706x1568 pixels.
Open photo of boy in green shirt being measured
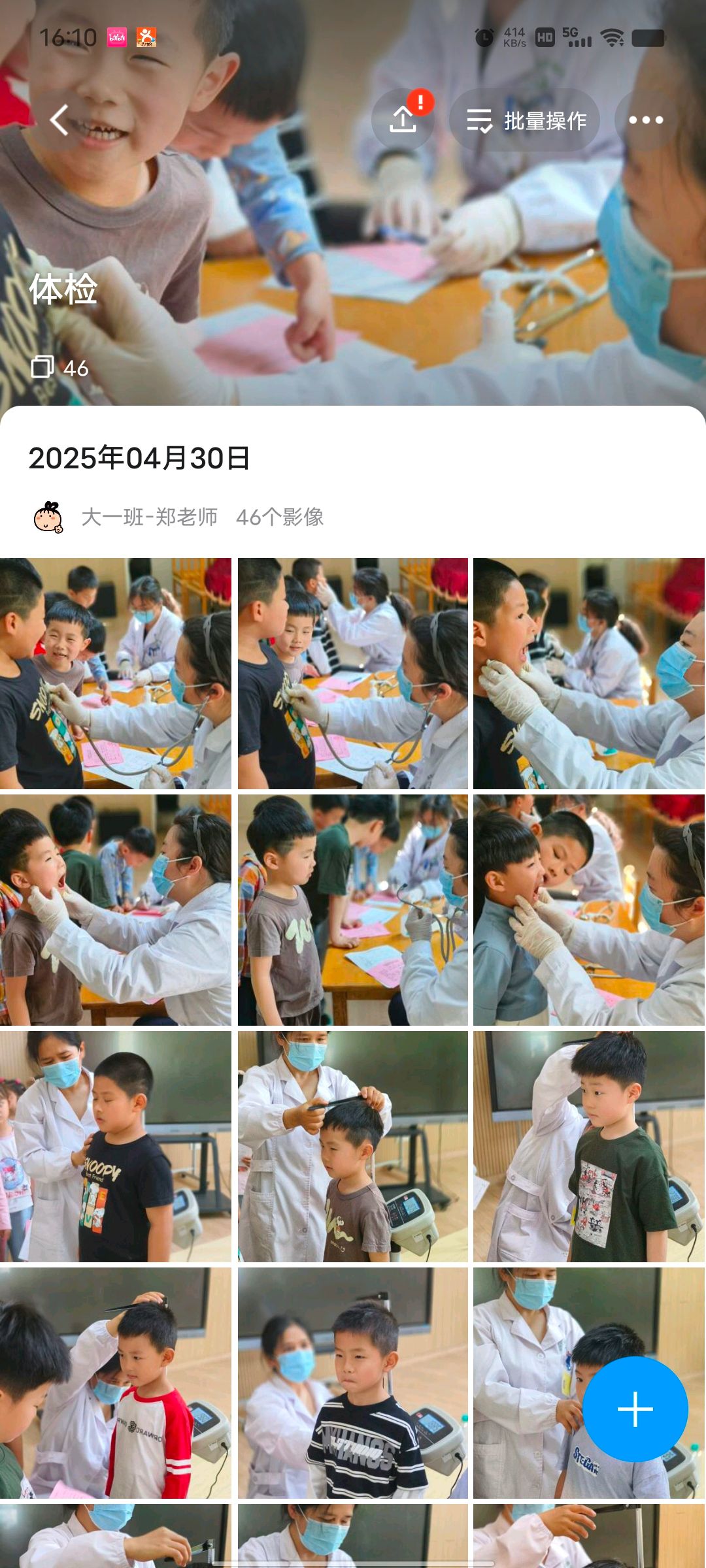point(588,1147)
